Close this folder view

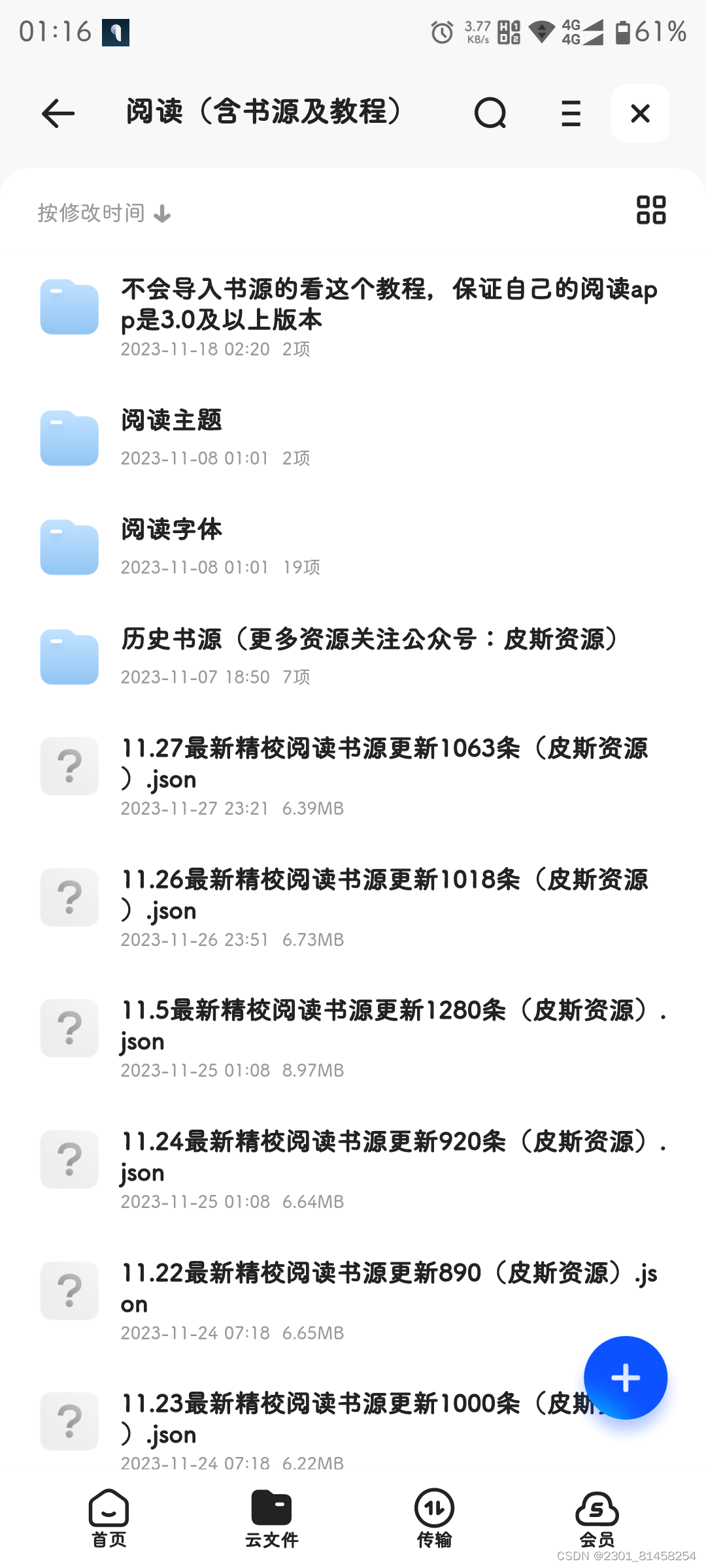point(640,114)
